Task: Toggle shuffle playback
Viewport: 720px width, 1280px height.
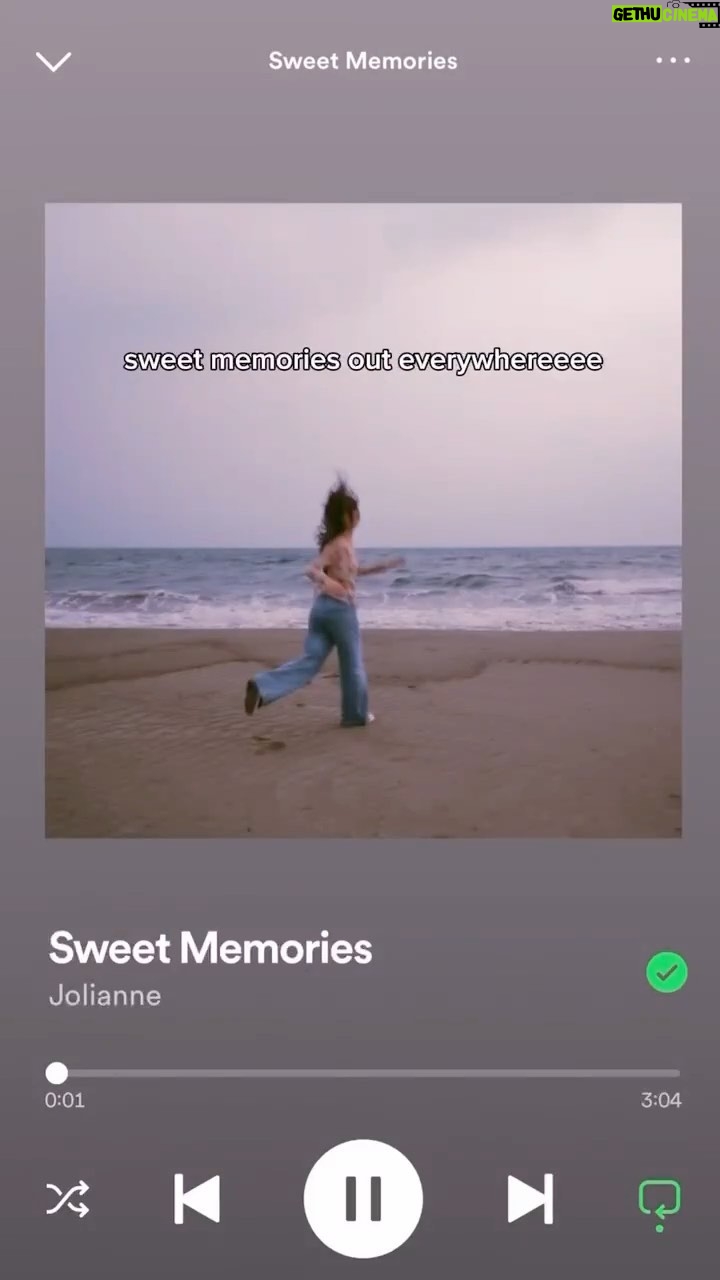Action: (x=67, y=1198)
